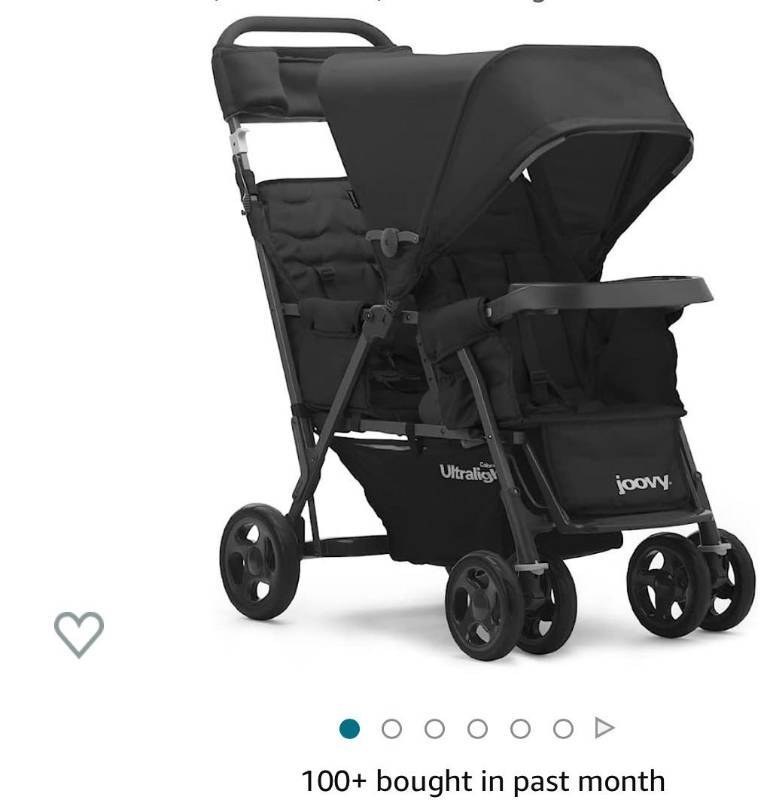767x800 pixels.
Task: Jump to the second image dot
Action: (392, 729)
